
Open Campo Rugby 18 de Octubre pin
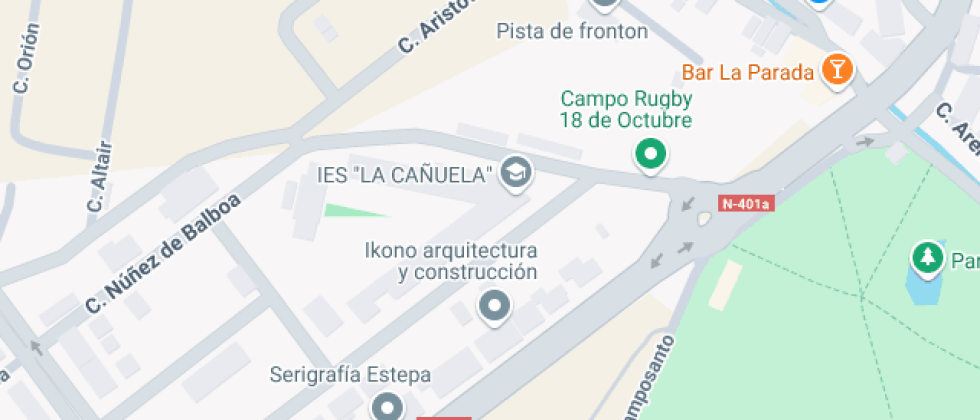[x=651, y=155]
